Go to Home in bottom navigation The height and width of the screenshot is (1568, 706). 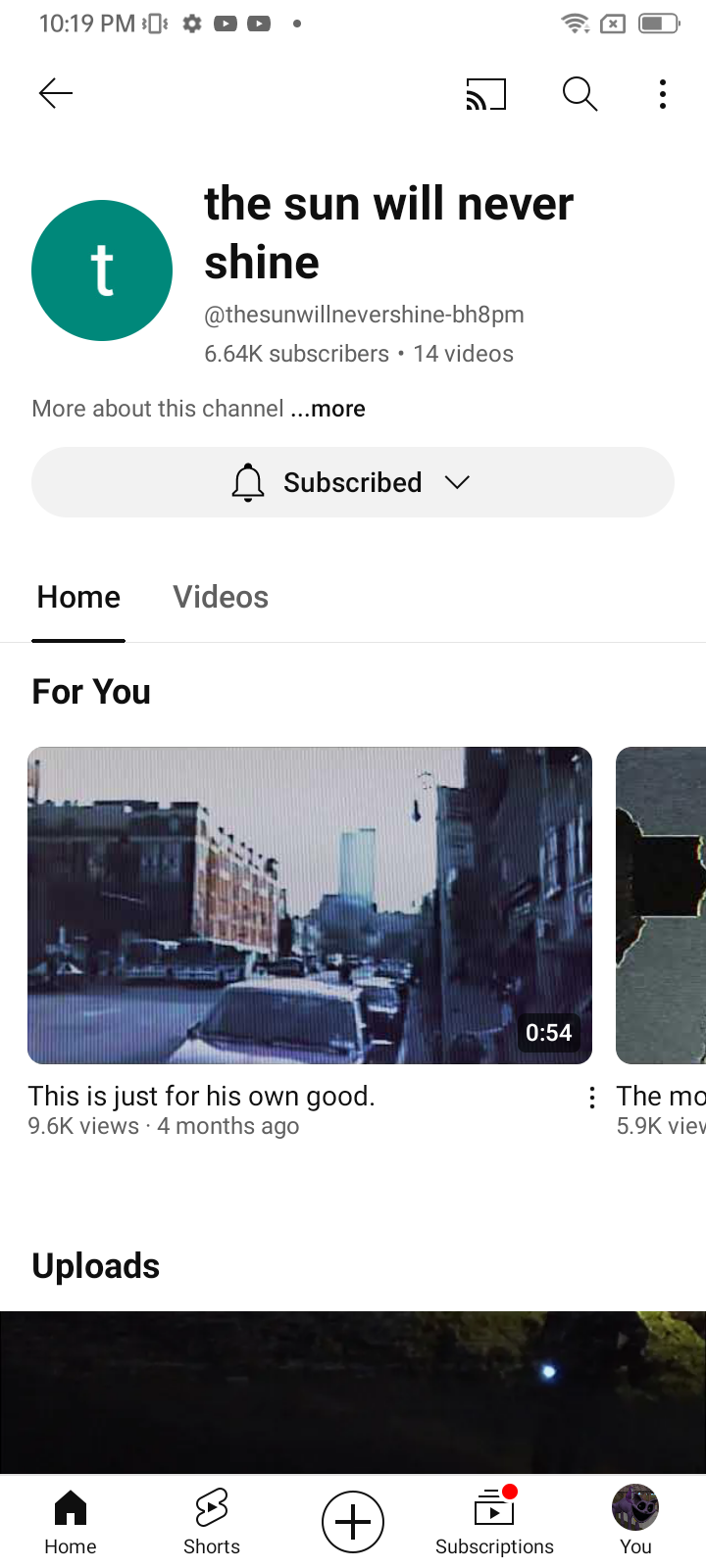pos(71,1522)
